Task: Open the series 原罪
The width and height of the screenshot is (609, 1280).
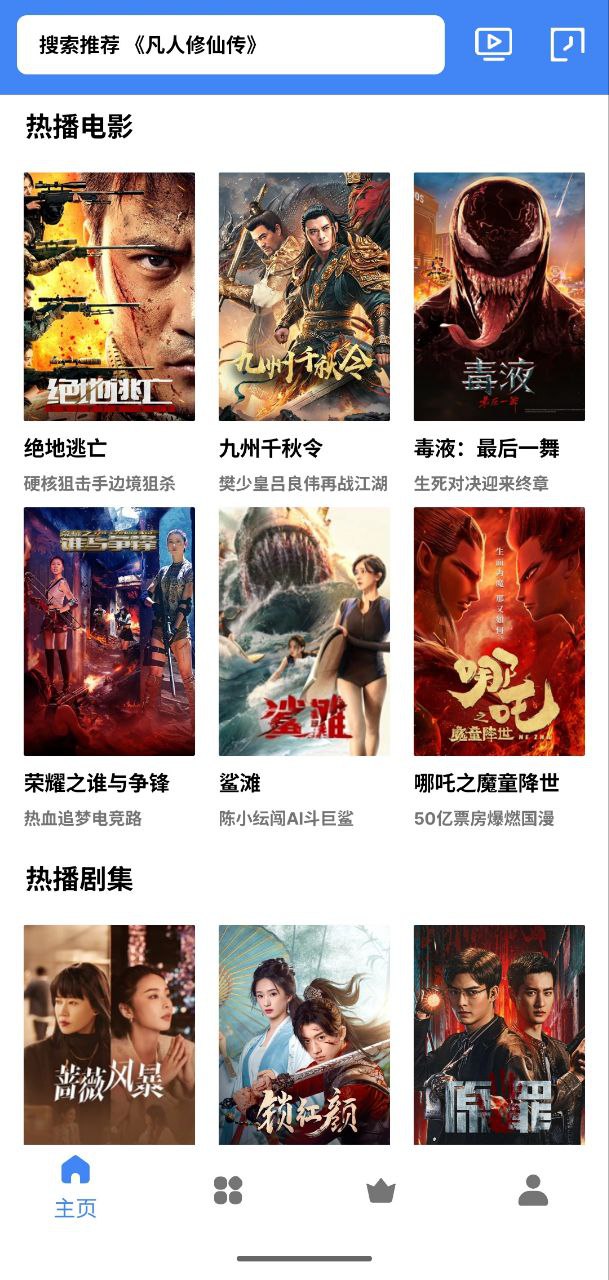Action: pos(499,1034)
